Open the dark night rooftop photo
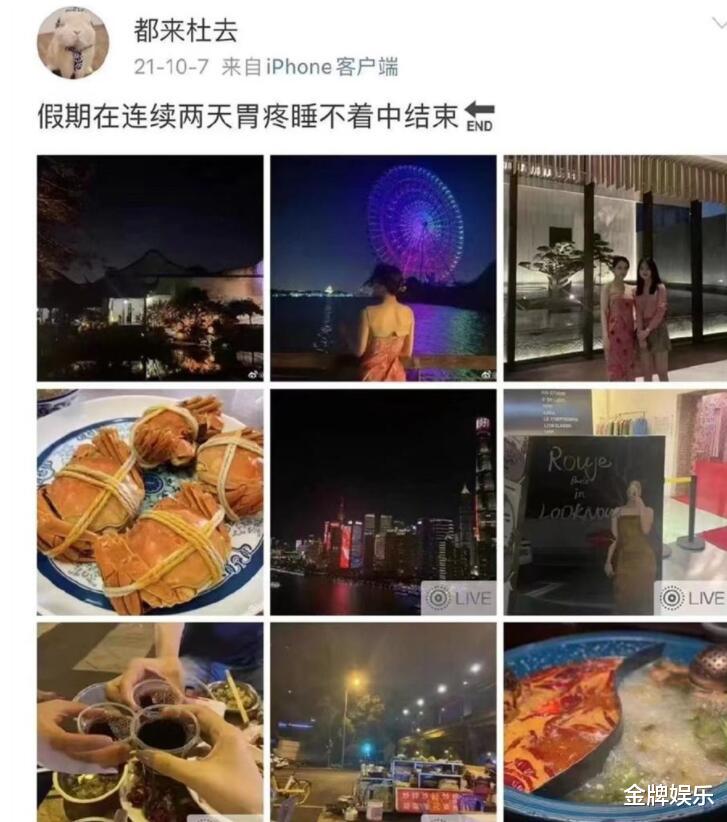The image size is (727, 822). [x=150, y=268]
